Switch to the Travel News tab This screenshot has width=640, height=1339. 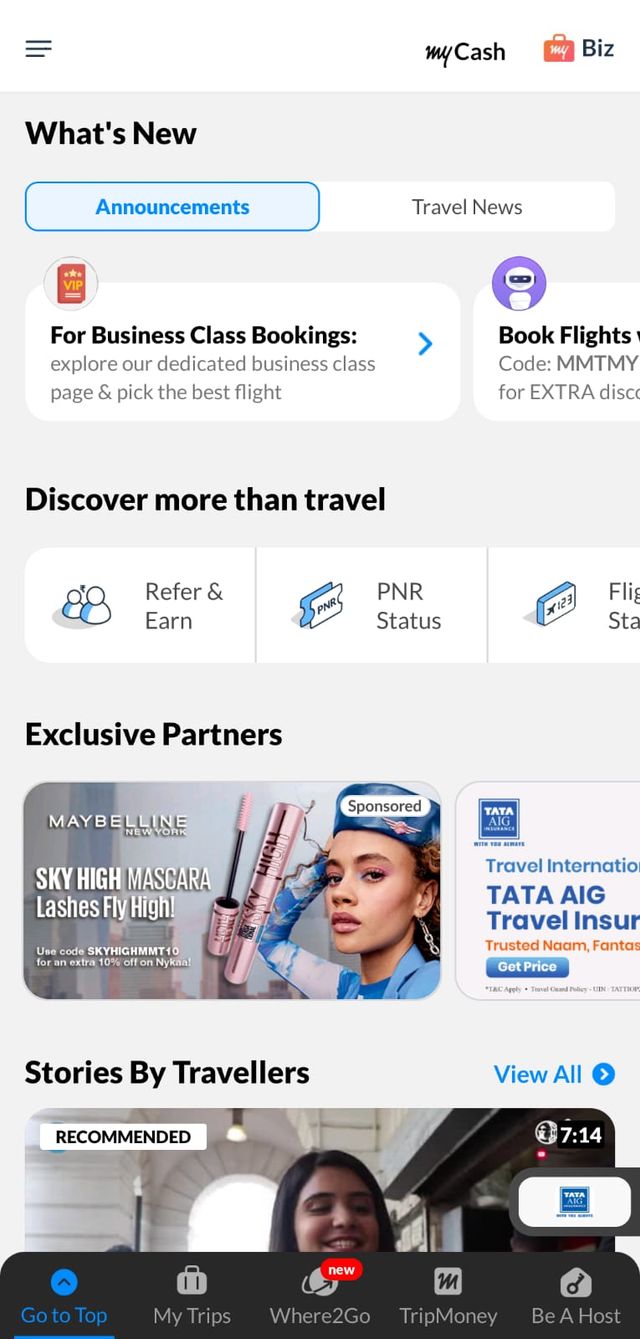[467, 207]
